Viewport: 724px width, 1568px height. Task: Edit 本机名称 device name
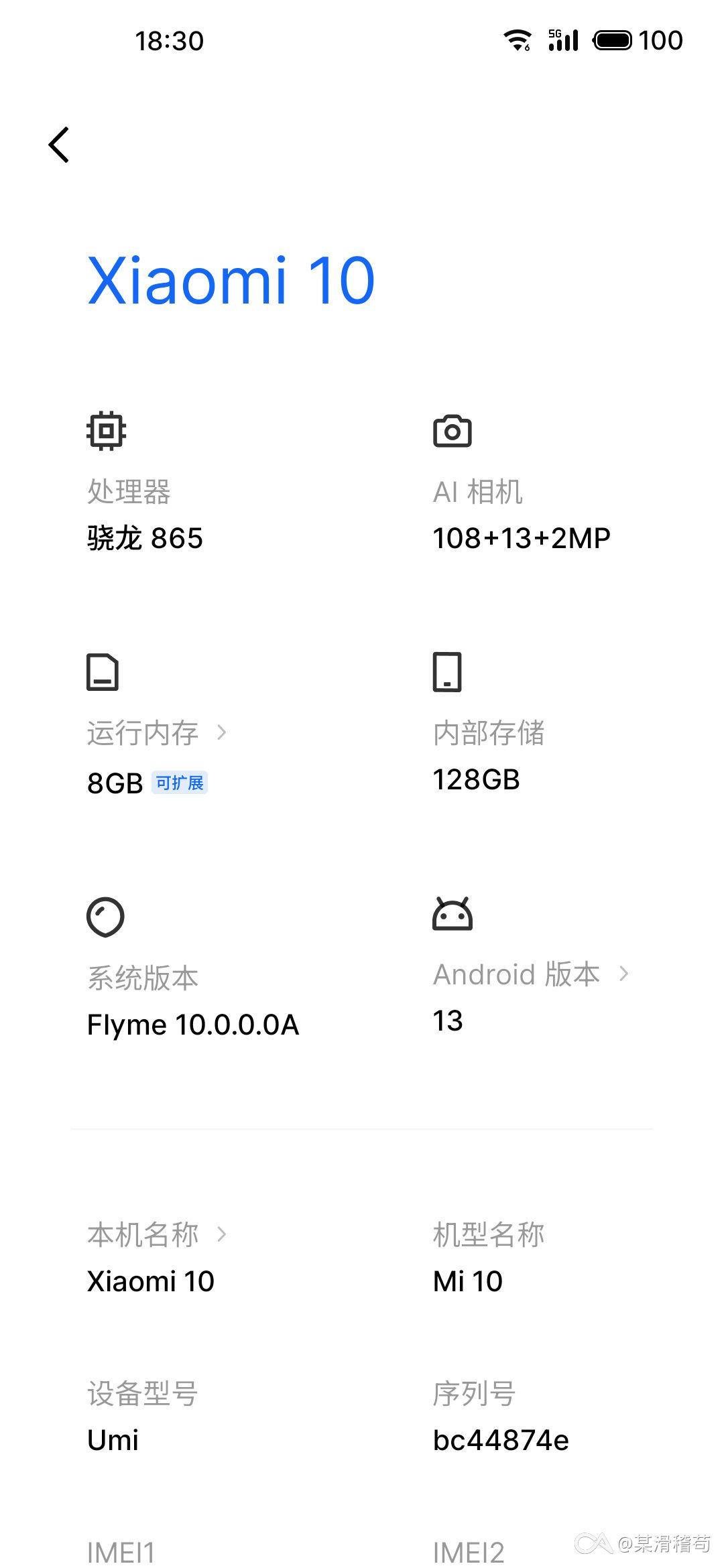point(156,1234)
